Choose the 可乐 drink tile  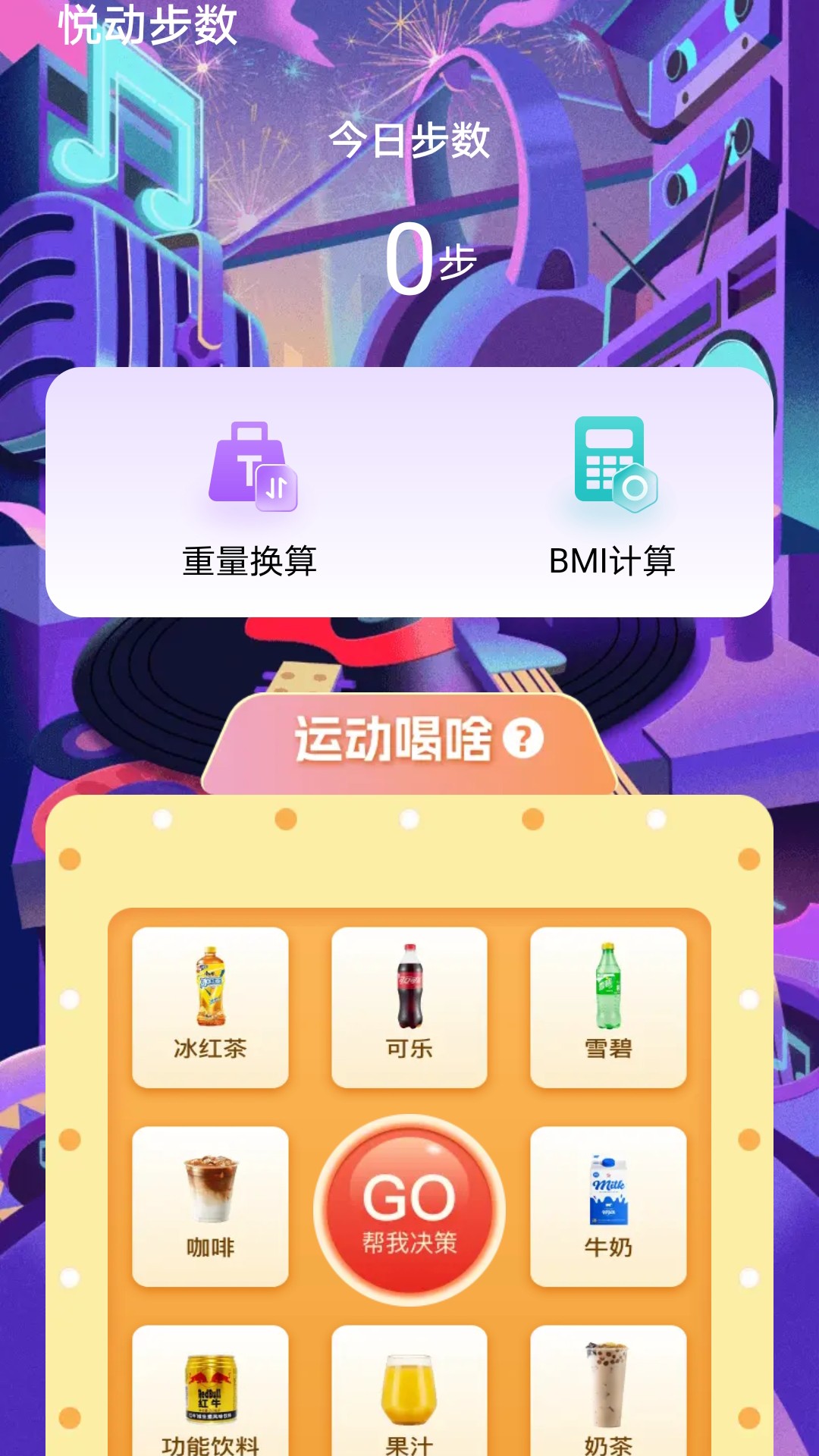[x=409, y=1007]
